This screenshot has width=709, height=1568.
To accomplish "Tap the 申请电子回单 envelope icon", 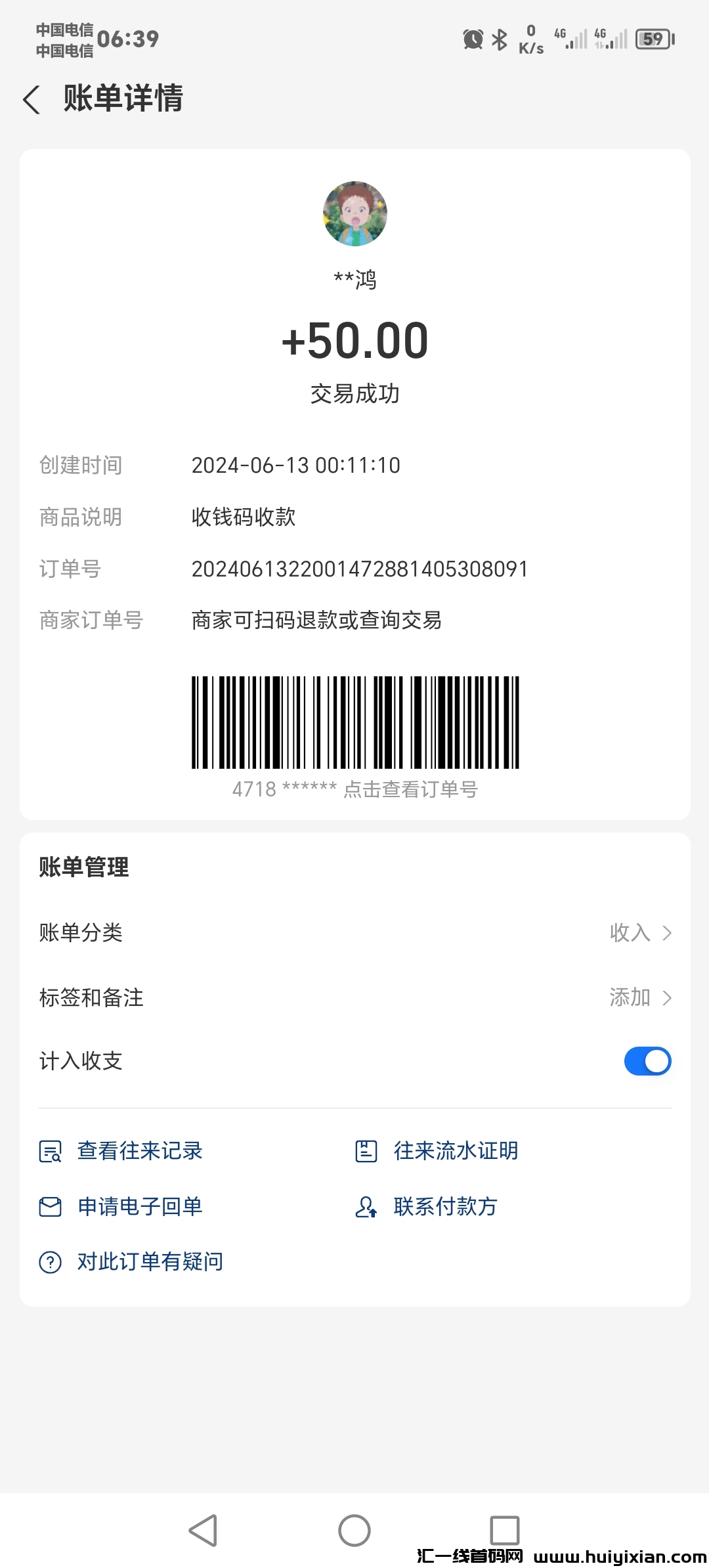I will click(x=50, y=1206).
